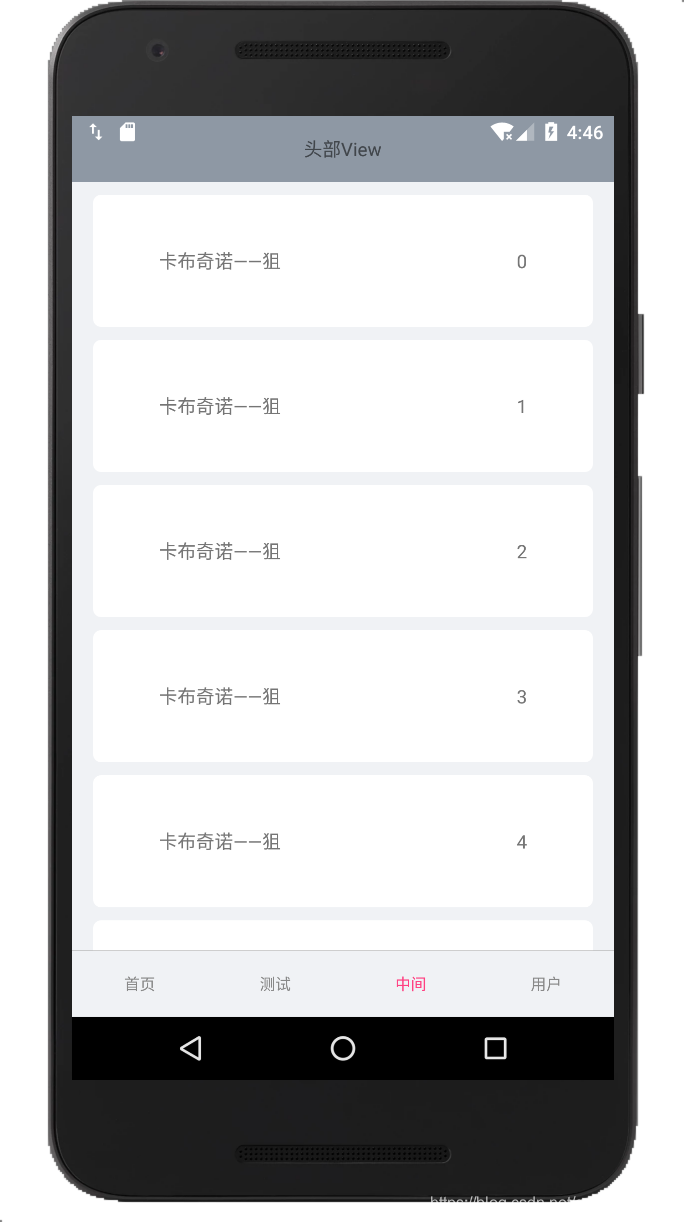The height and width of the screenshot is (1222, 684).
Task: Select the 中间 tab
Action: 411,984
